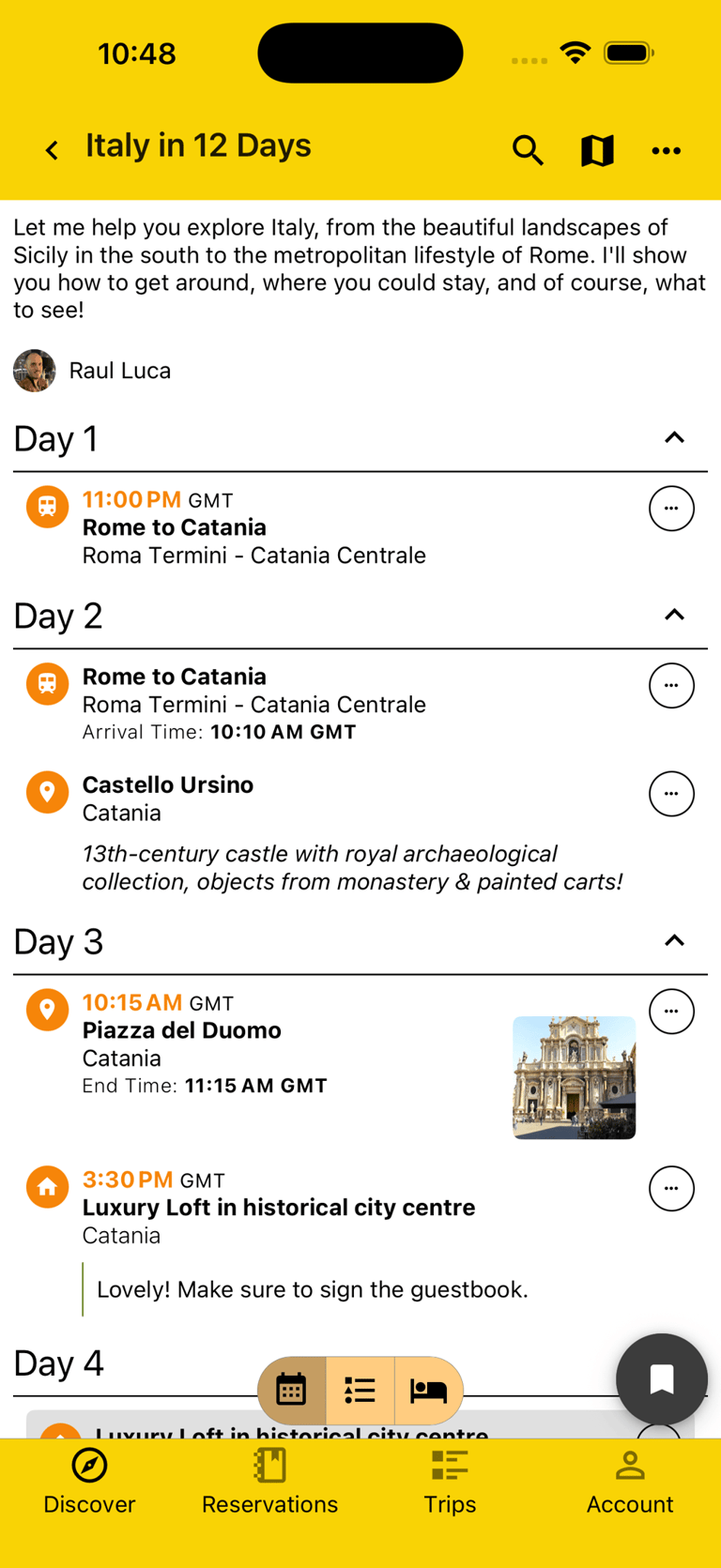Viewport: 721px width, 1568px height.
Task: Tap the back arrow to leave Italy itinerary
Action: click(x=51, y=150)
